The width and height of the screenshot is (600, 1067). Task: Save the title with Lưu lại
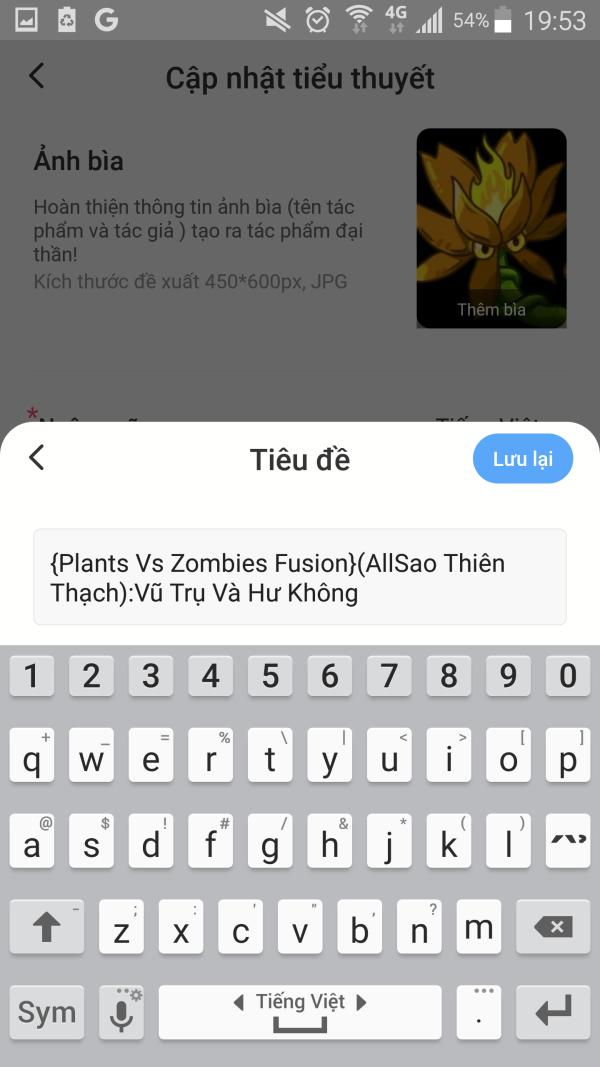pyautogui.click(x=522, y=459)
